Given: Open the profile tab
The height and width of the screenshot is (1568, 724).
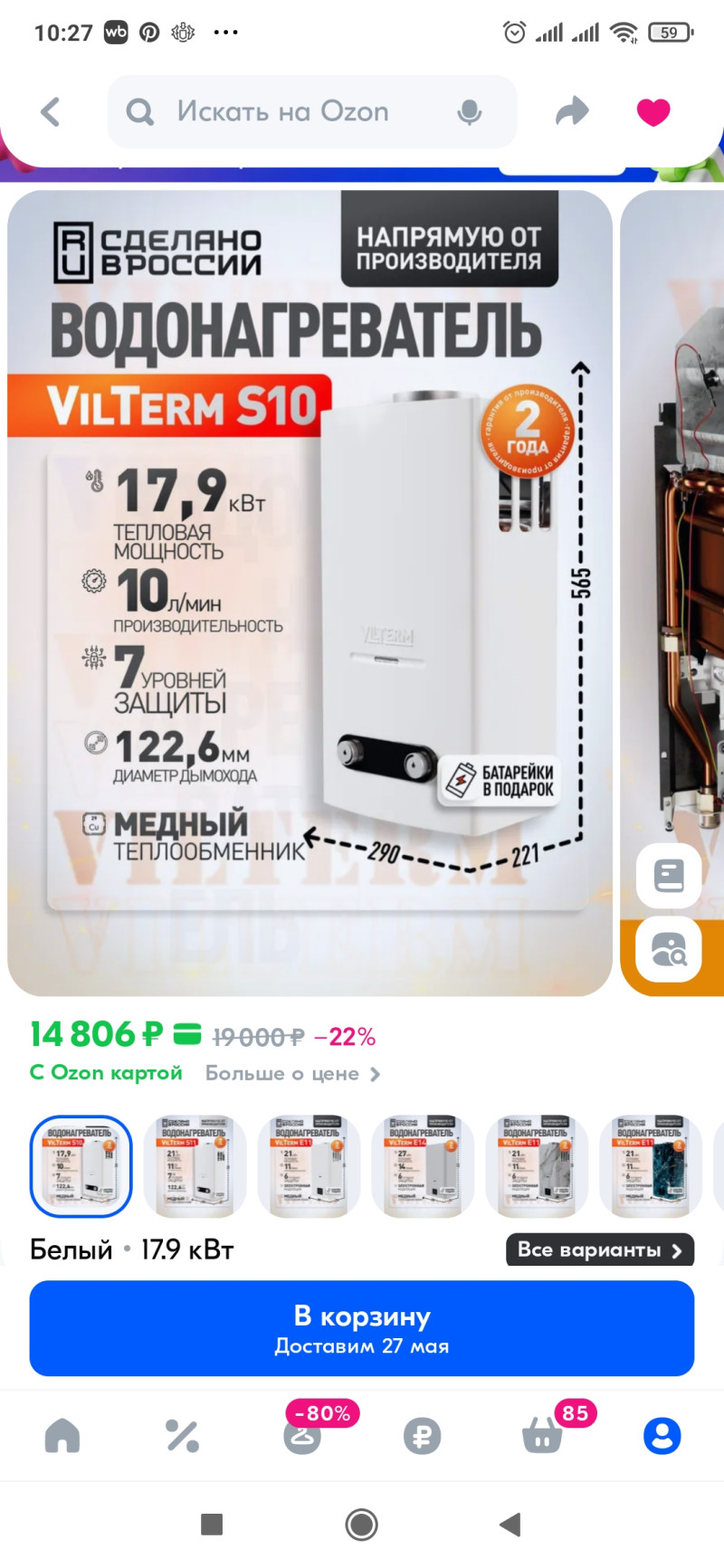Looking at the screenshot, I should [662, 1436].
